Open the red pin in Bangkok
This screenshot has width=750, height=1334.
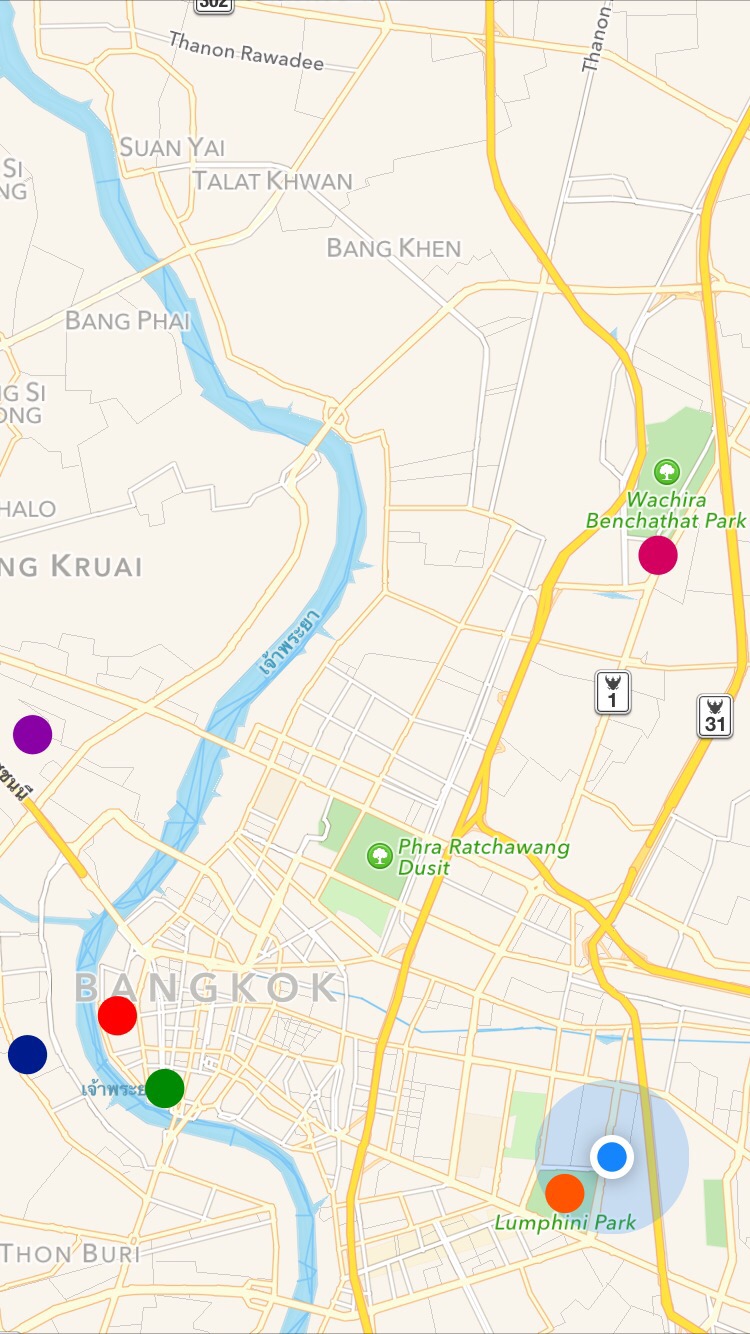[x=117, y=1016]
